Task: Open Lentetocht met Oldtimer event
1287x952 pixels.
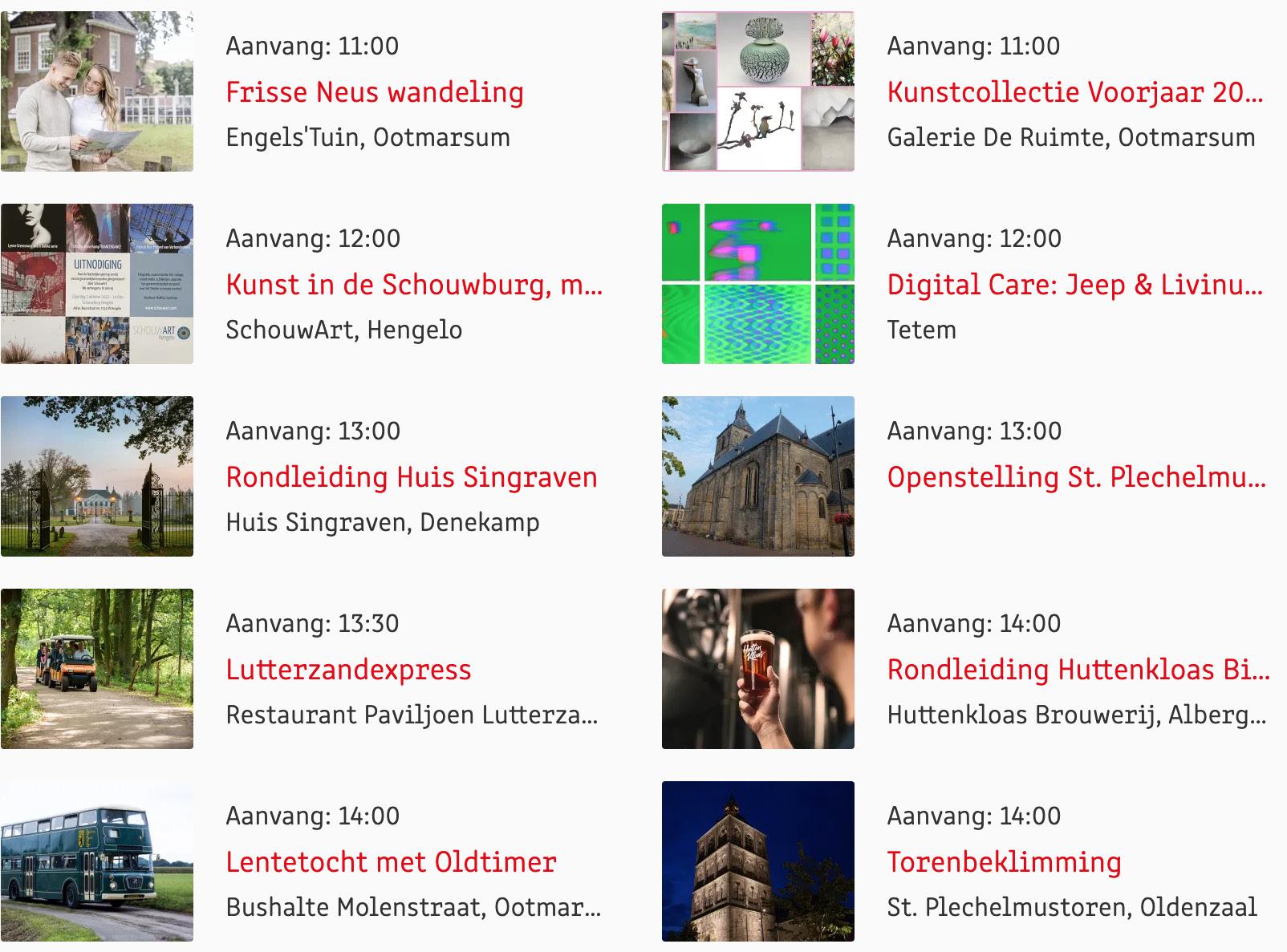Action: coord(391,862)
